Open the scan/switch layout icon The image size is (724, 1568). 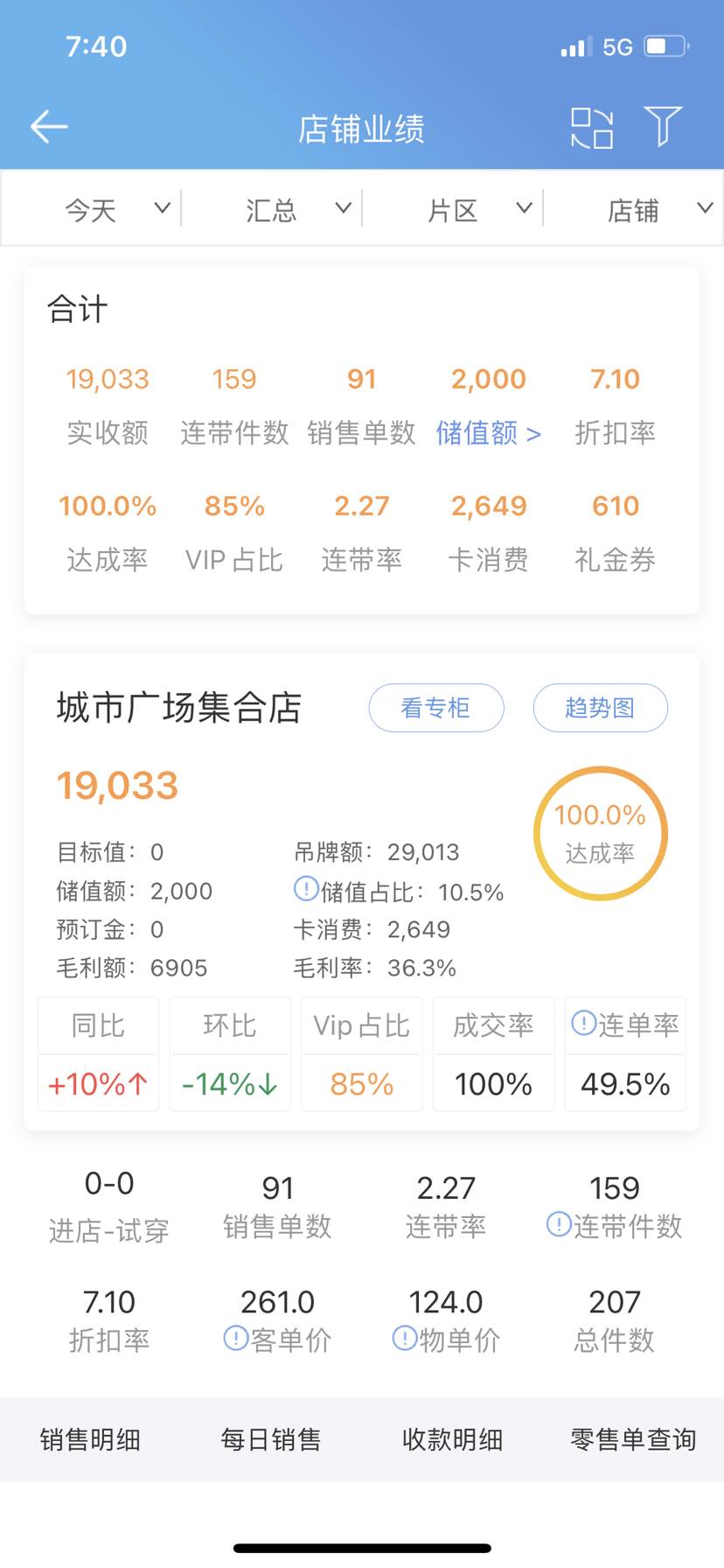pos(592,128)
